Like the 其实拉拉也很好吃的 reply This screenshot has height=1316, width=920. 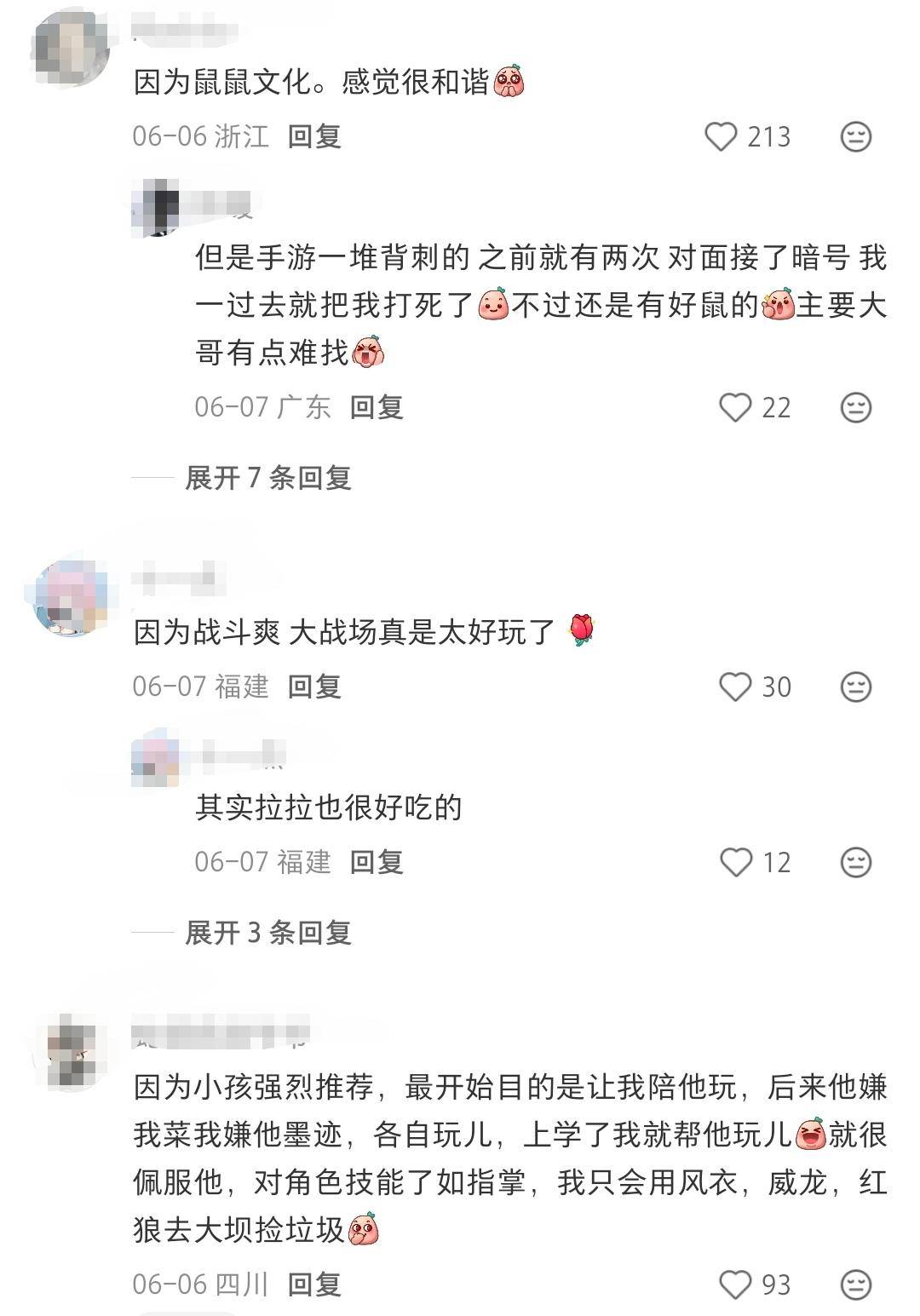(x=735, y=862)
